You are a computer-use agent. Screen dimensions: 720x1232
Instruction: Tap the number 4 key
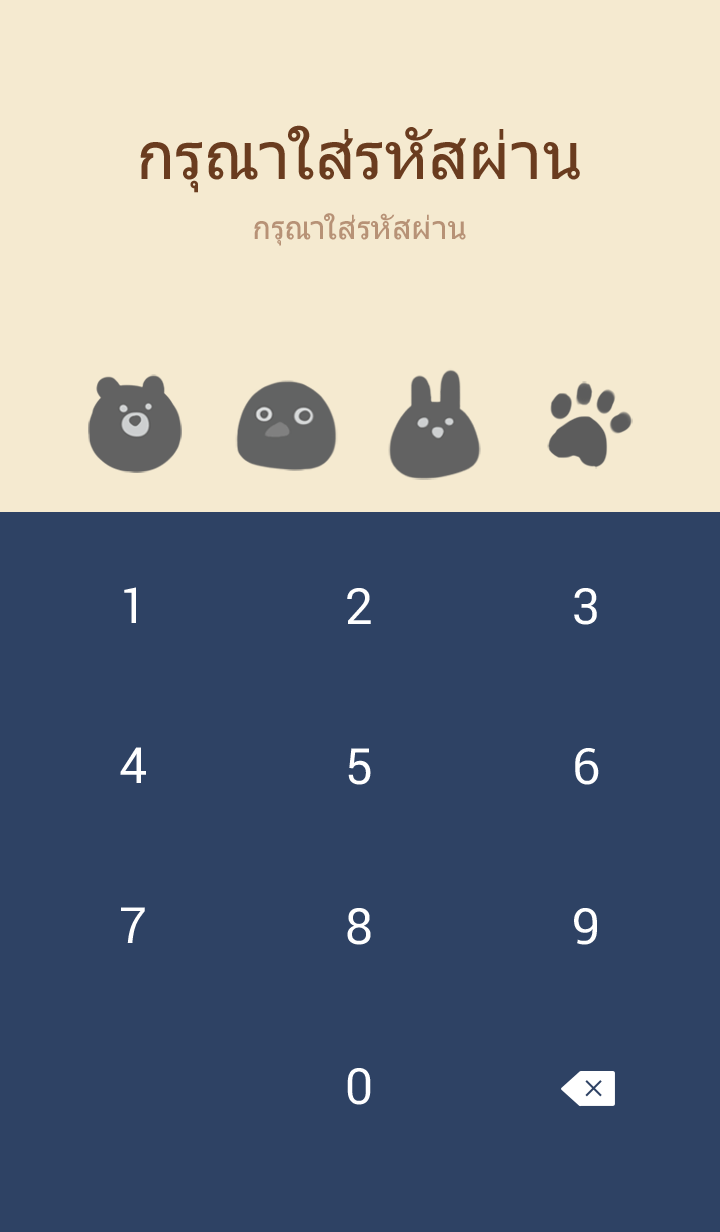pyautogui.click(x=132, y=767)
